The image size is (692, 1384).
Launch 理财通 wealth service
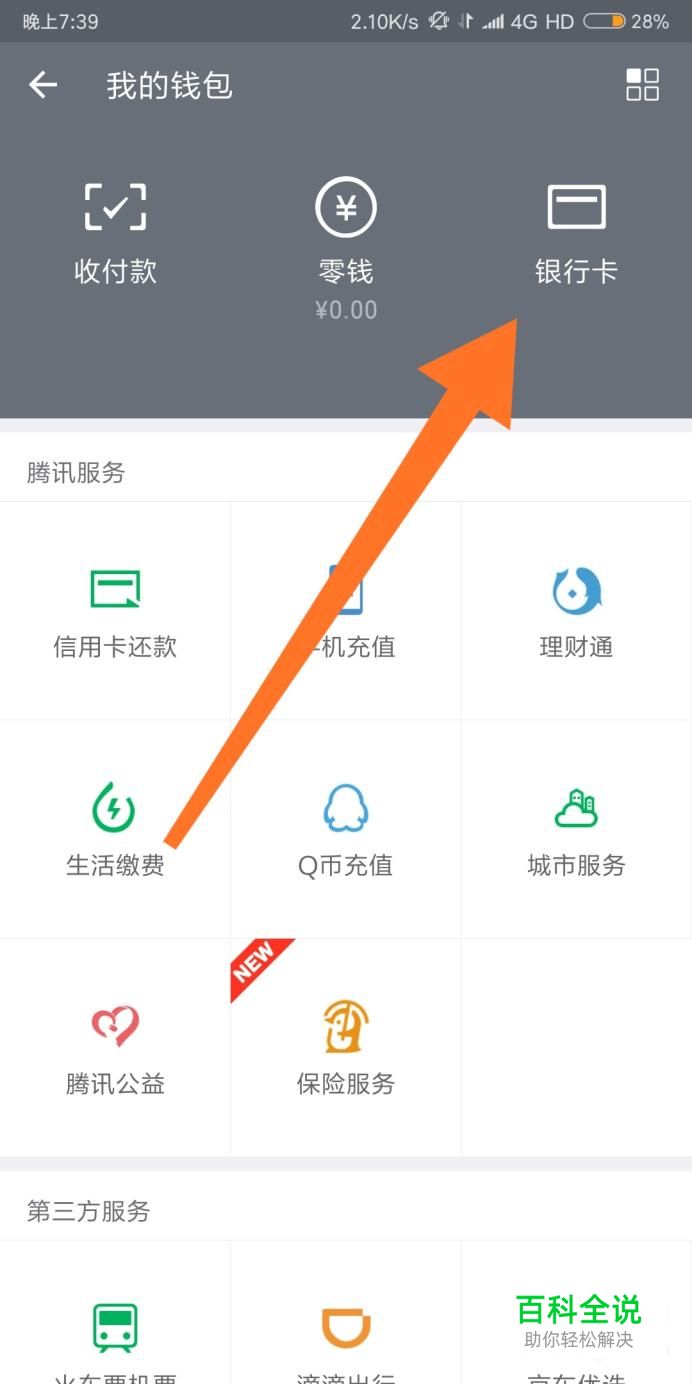(576, 612)
